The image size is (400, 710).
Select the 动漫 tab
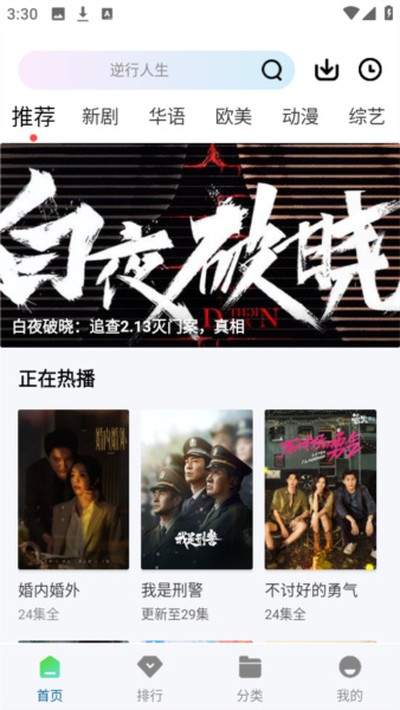300,116
